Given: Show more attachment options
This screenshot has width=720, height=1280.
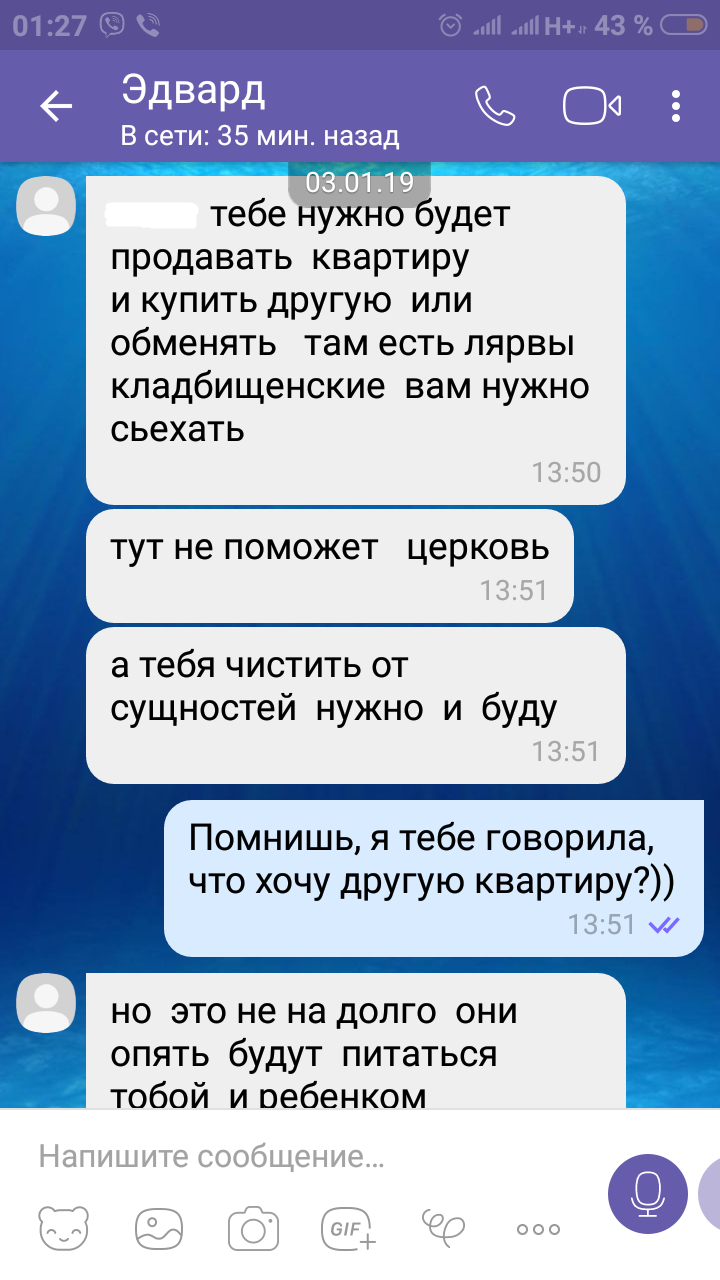Looking at the screenshot, I should click(x=538, y=1229).
